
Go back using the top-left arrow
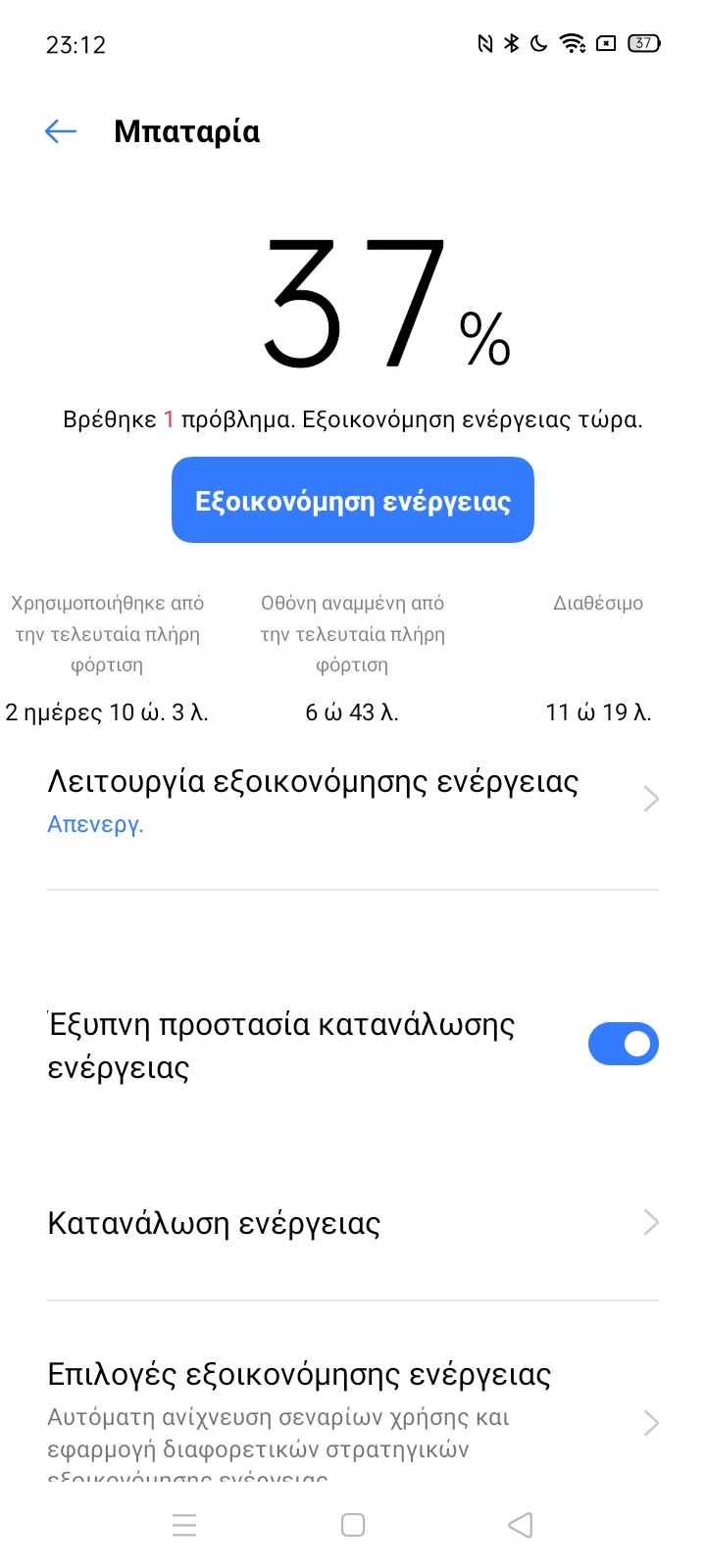(x=61, y=131)
